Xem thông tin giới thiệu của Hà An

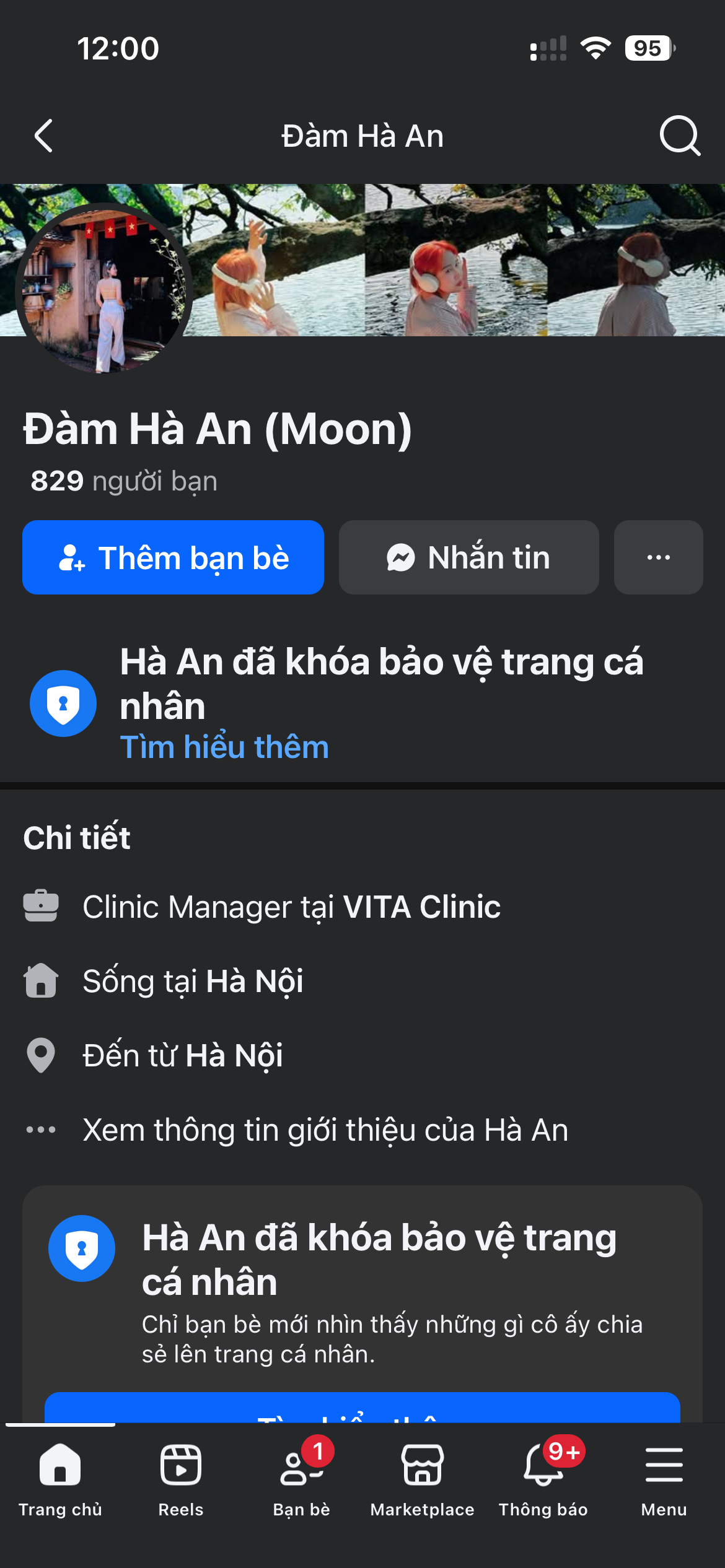(325, 1130)
